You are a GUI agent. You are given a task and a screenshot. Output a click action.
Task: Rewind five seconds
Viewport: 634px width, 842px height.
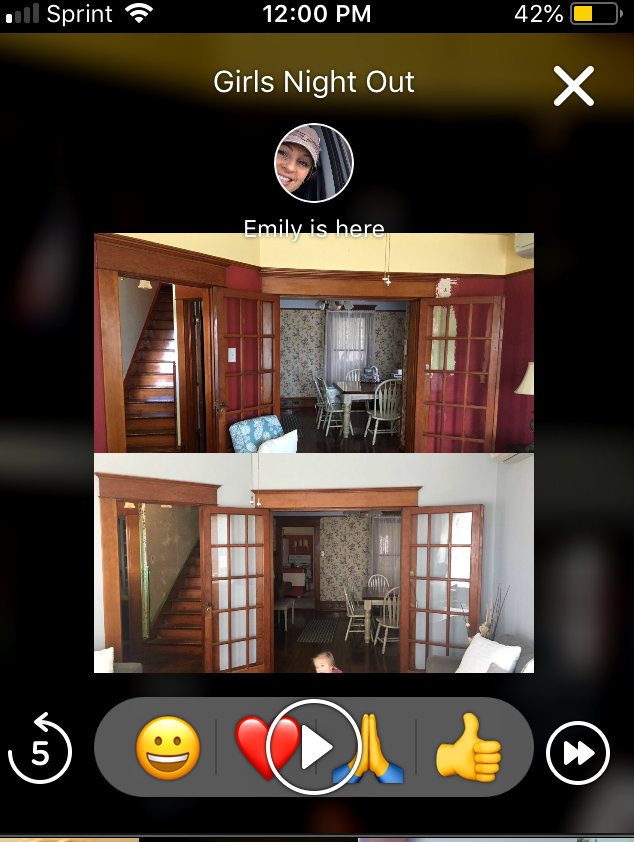pos(40,748)
